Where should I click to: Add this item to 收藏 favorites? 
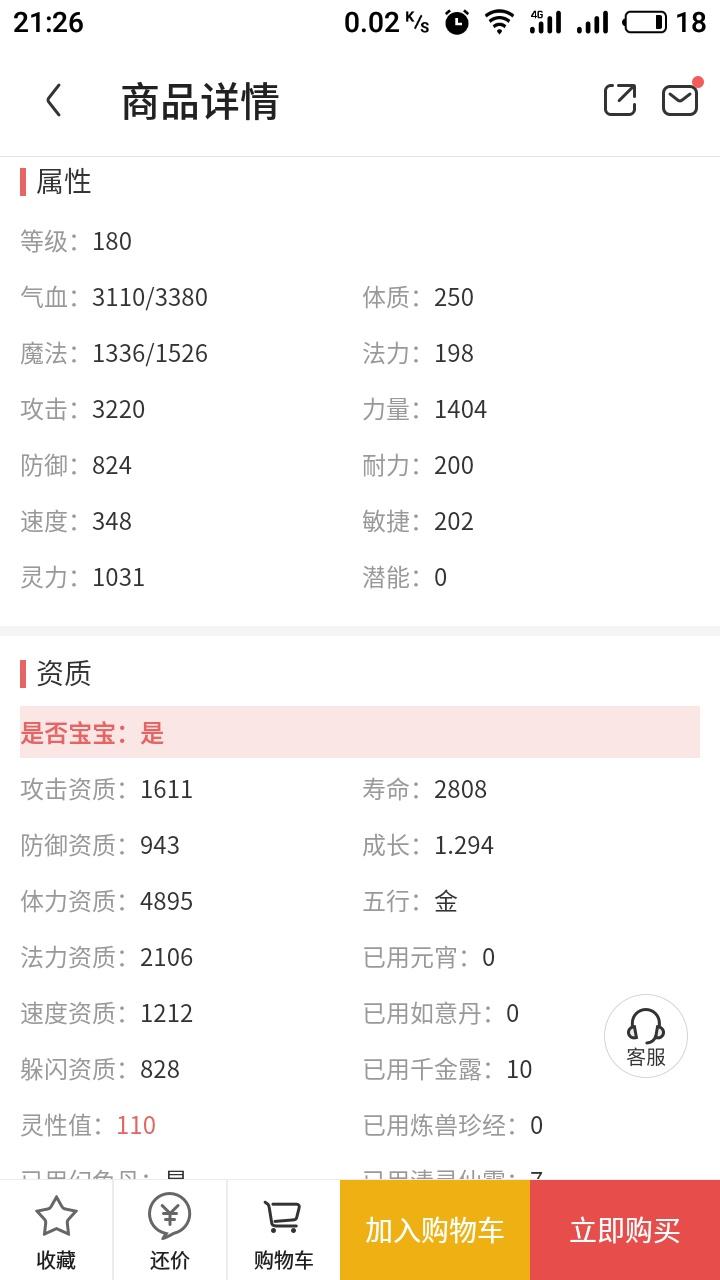click(56, 1230)
